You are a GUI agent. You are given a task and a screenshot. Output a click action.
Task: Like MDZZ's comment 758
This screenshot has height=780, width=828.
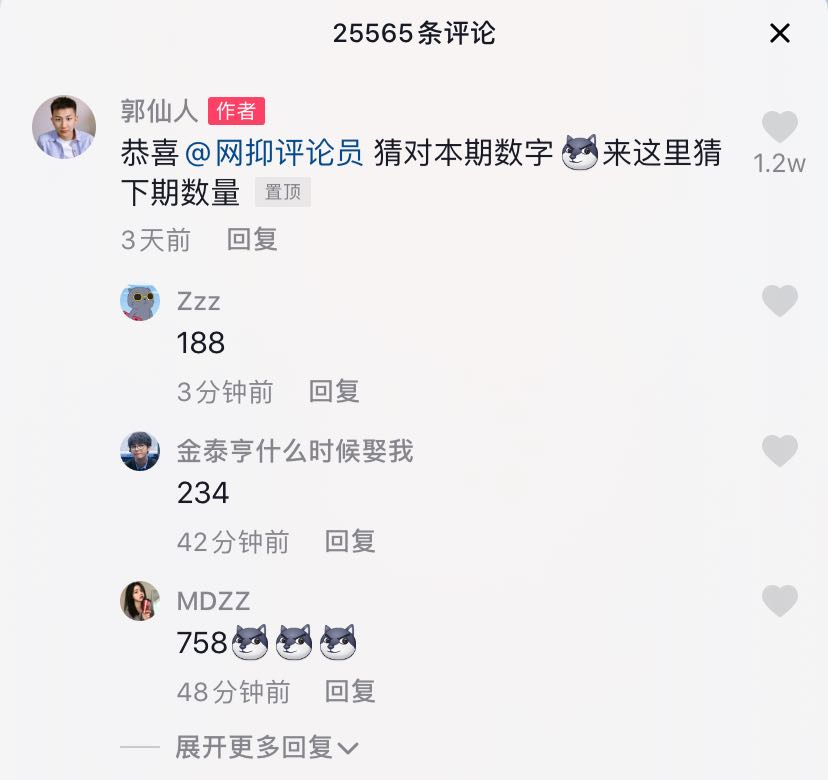coord(779,601)
